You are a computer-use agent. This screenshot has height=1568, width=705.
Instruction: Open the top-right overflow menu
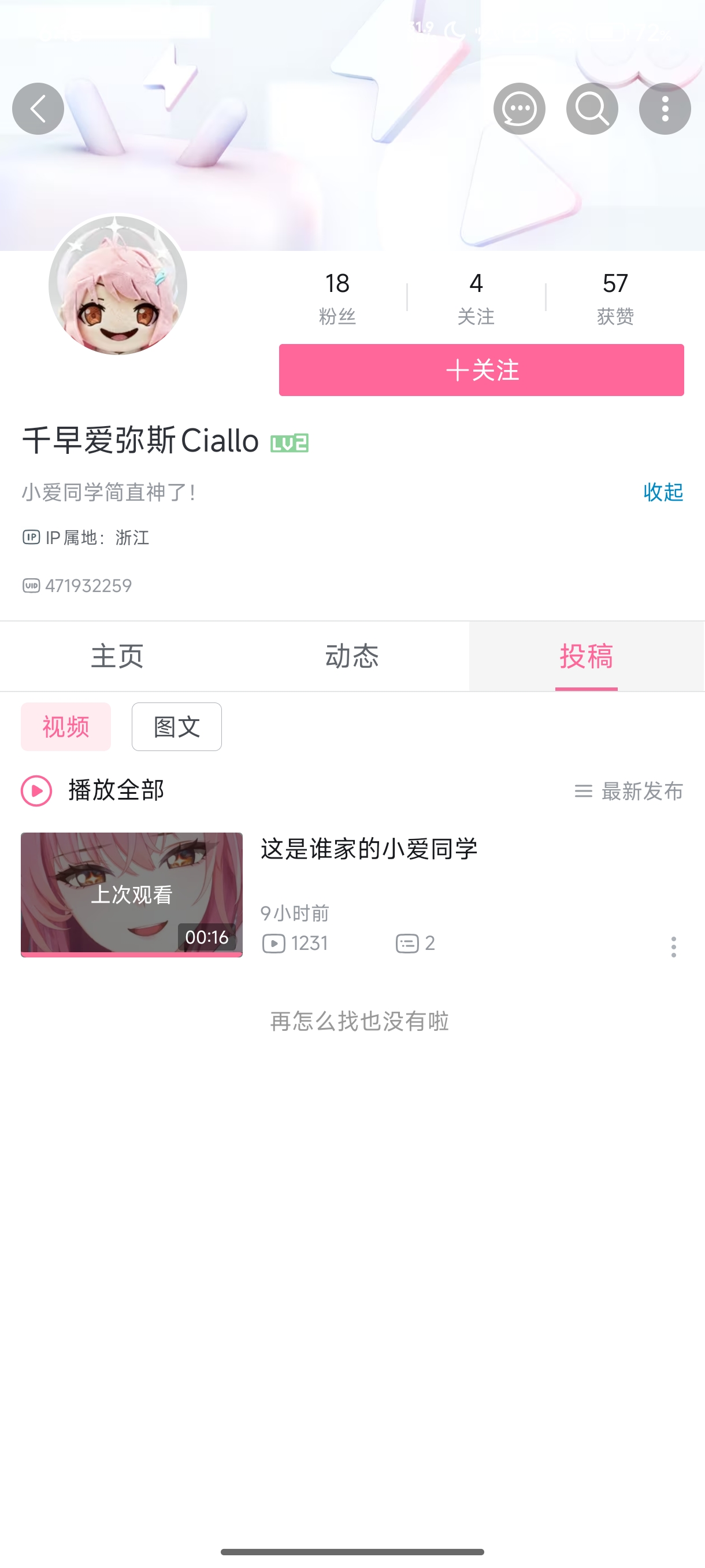(664, 109)
